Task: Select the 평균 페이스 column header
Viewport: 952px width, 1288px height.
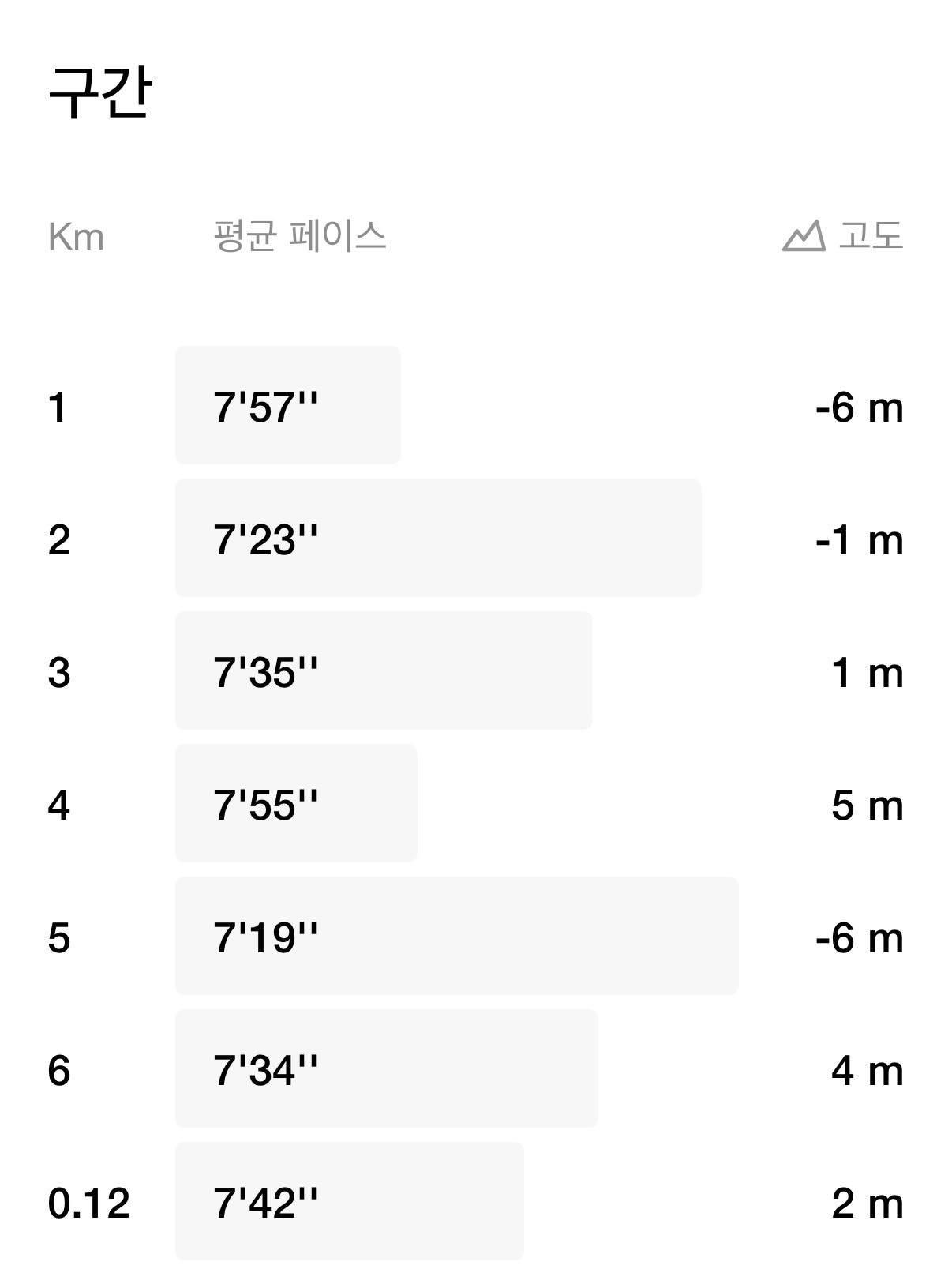Action: click(298, 235)
